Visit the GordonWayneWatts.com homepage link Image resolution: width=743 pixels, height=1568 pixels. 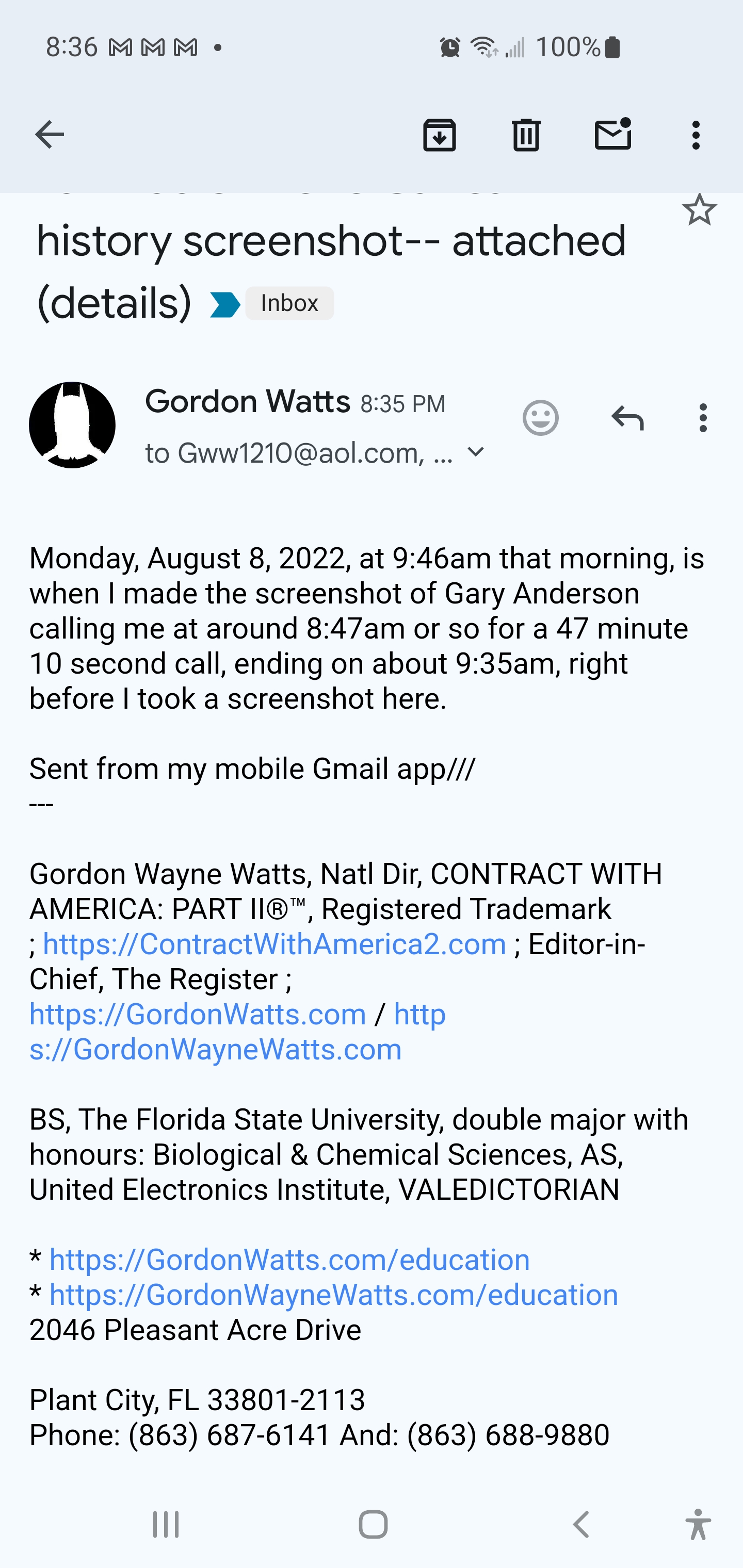click(237, 1032)
